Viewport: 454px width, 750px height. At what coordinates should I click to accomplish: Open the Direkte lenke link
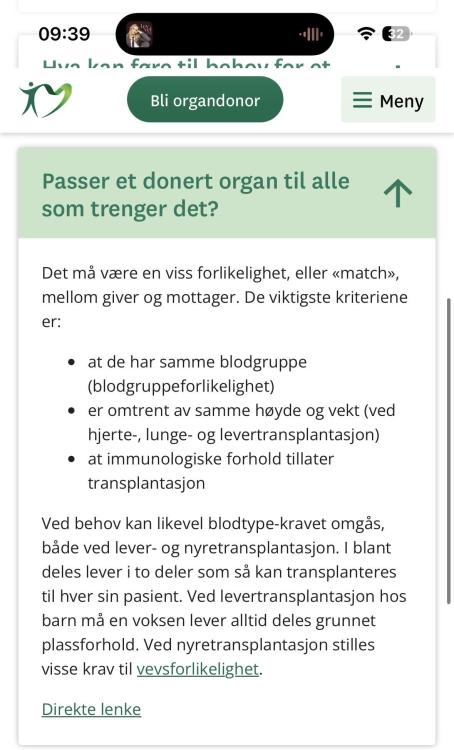coord(91,709)
